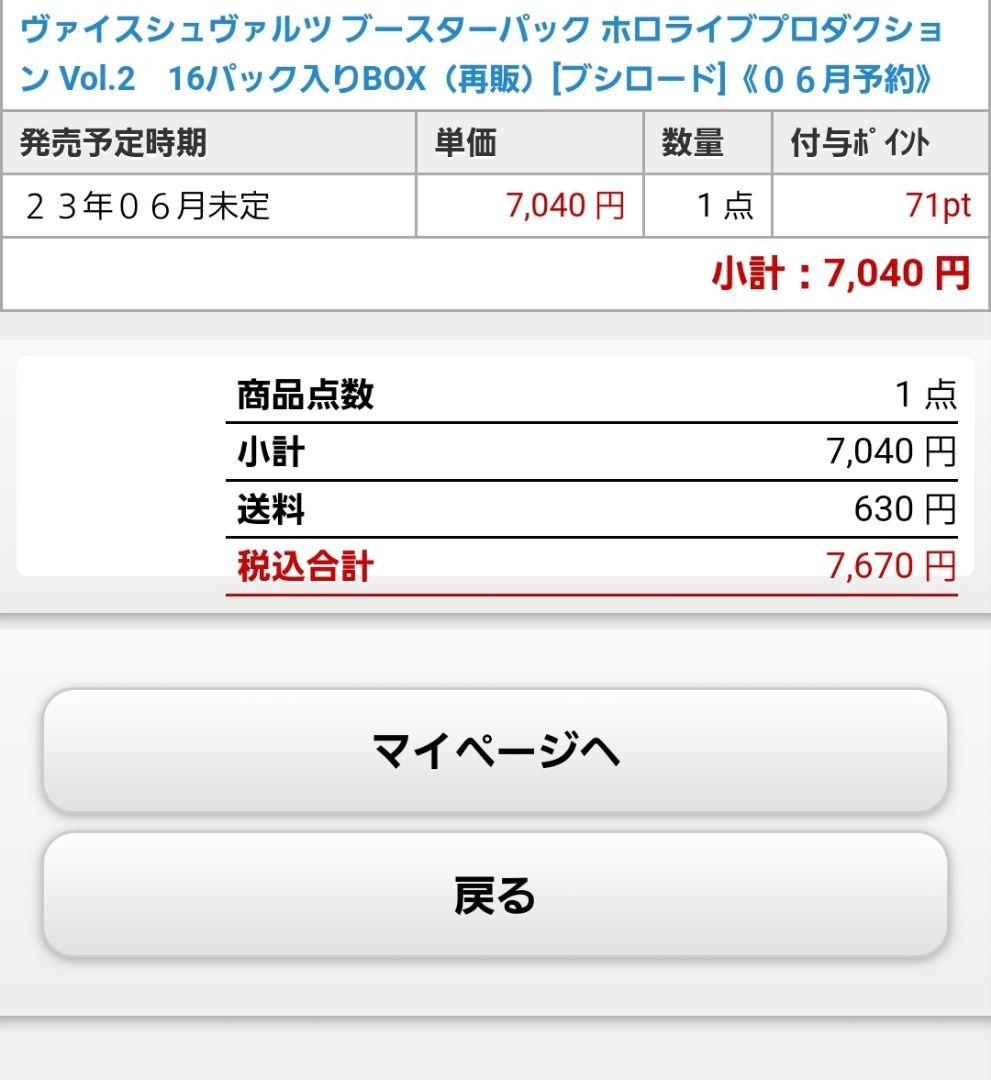The width and height of the screenshot is (991, 1080).
Task: Click the 630円 shipping fee value
Action: coord(899,508)
